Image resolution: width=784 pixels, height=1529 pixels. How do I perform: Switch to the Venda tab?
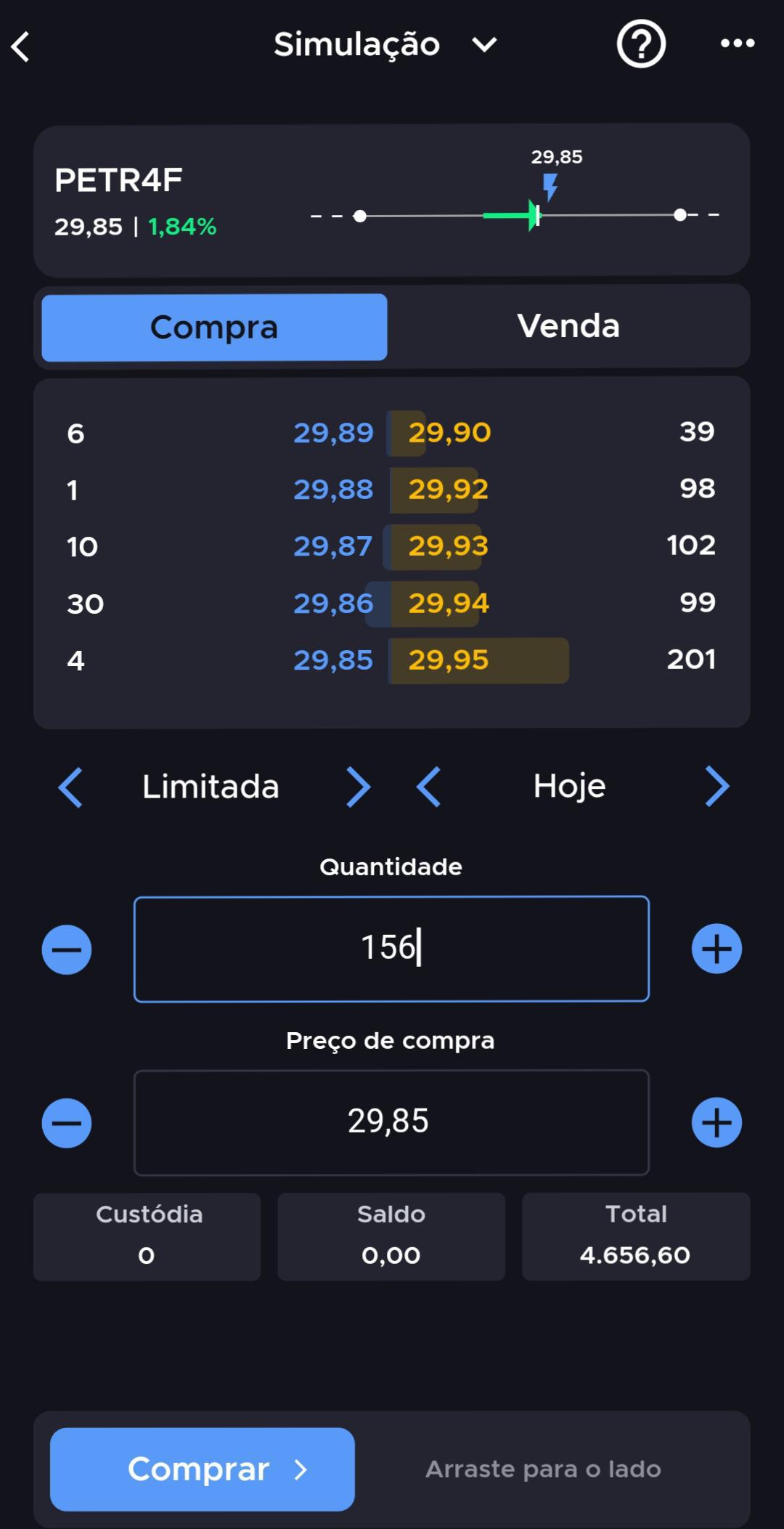tap(568, 326)
